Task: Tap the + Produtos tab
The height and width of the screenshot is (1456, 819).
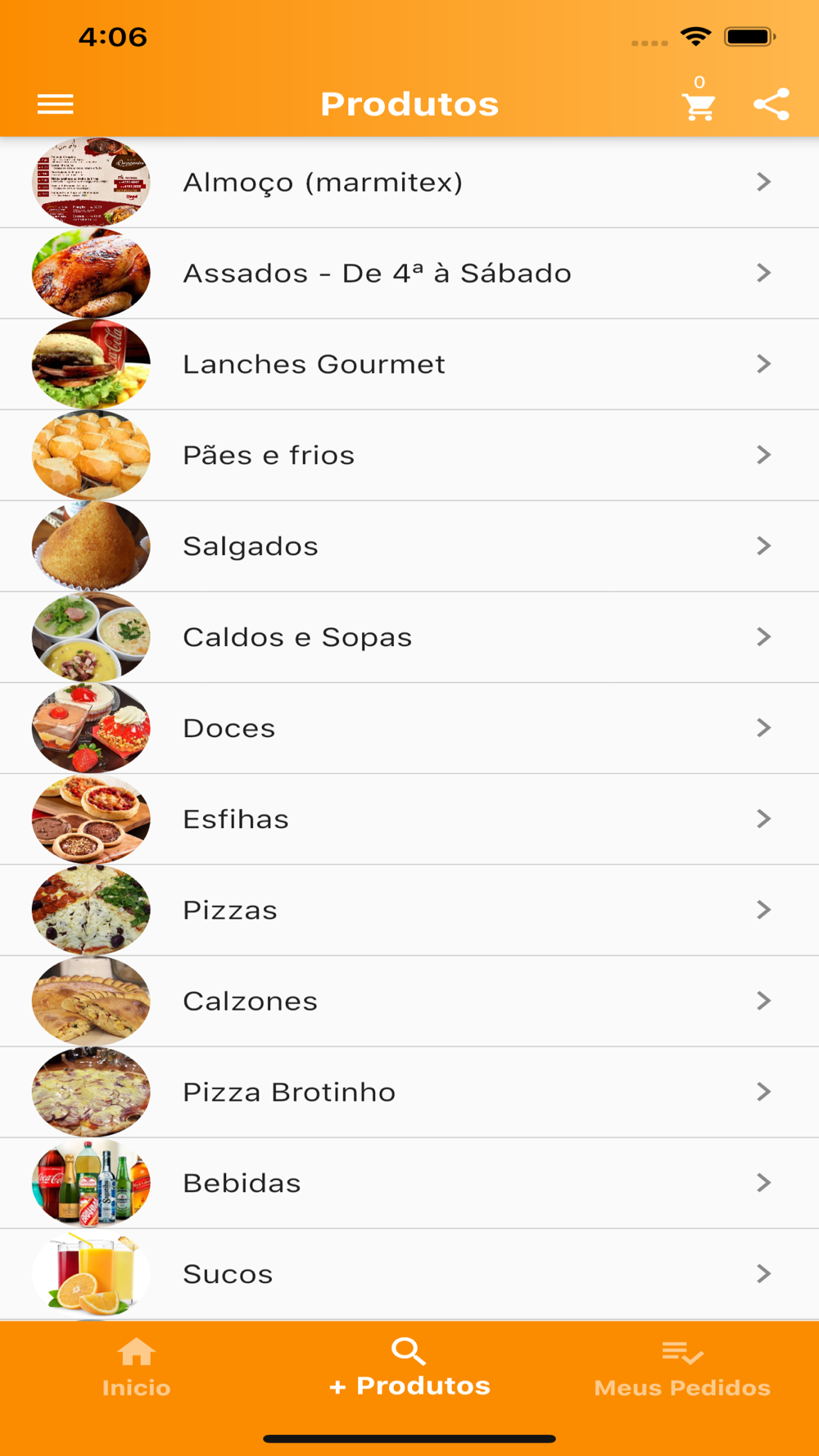Action: click(409, 1368)
